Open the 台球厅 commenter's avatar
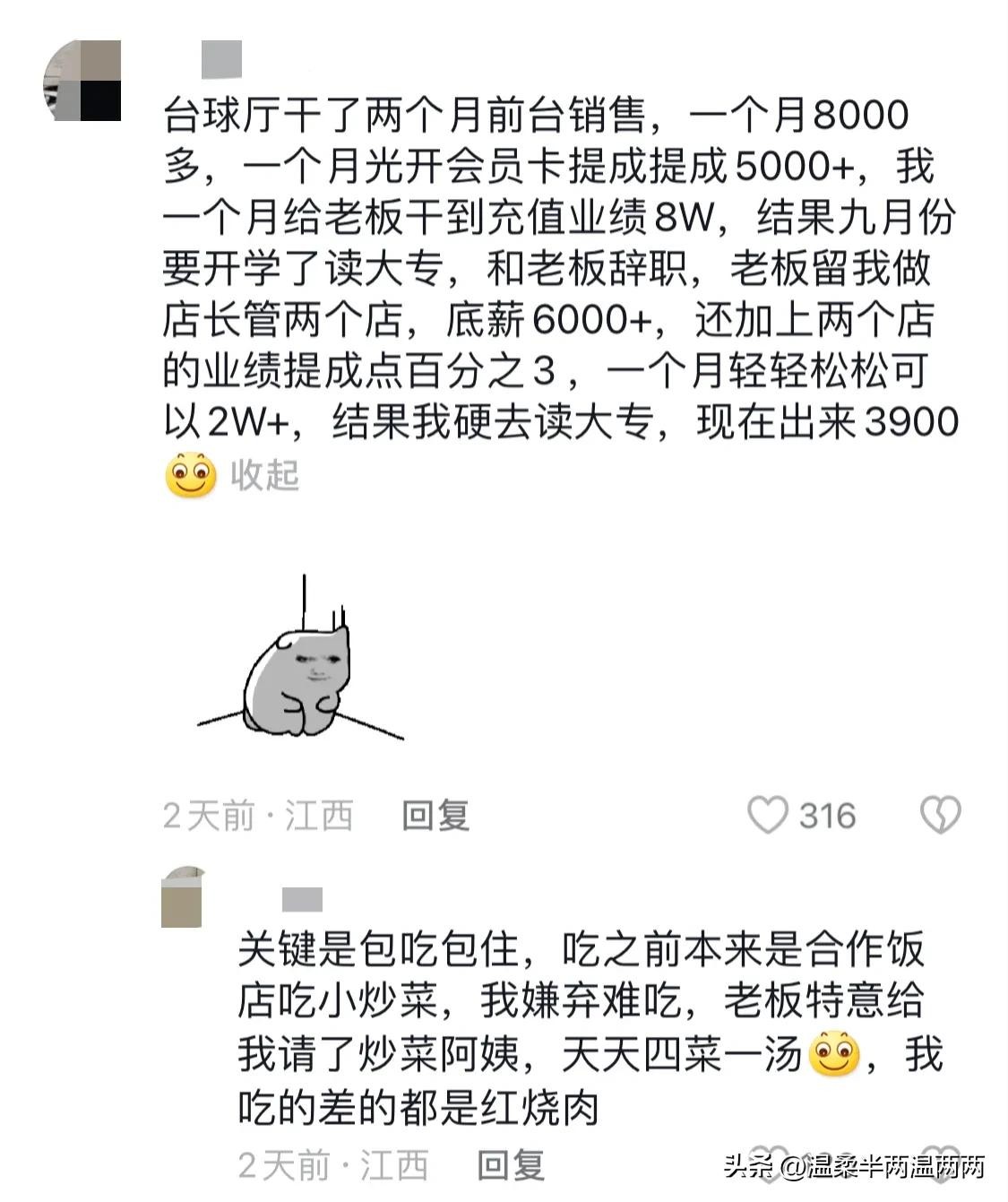 [x=82, y=81]
